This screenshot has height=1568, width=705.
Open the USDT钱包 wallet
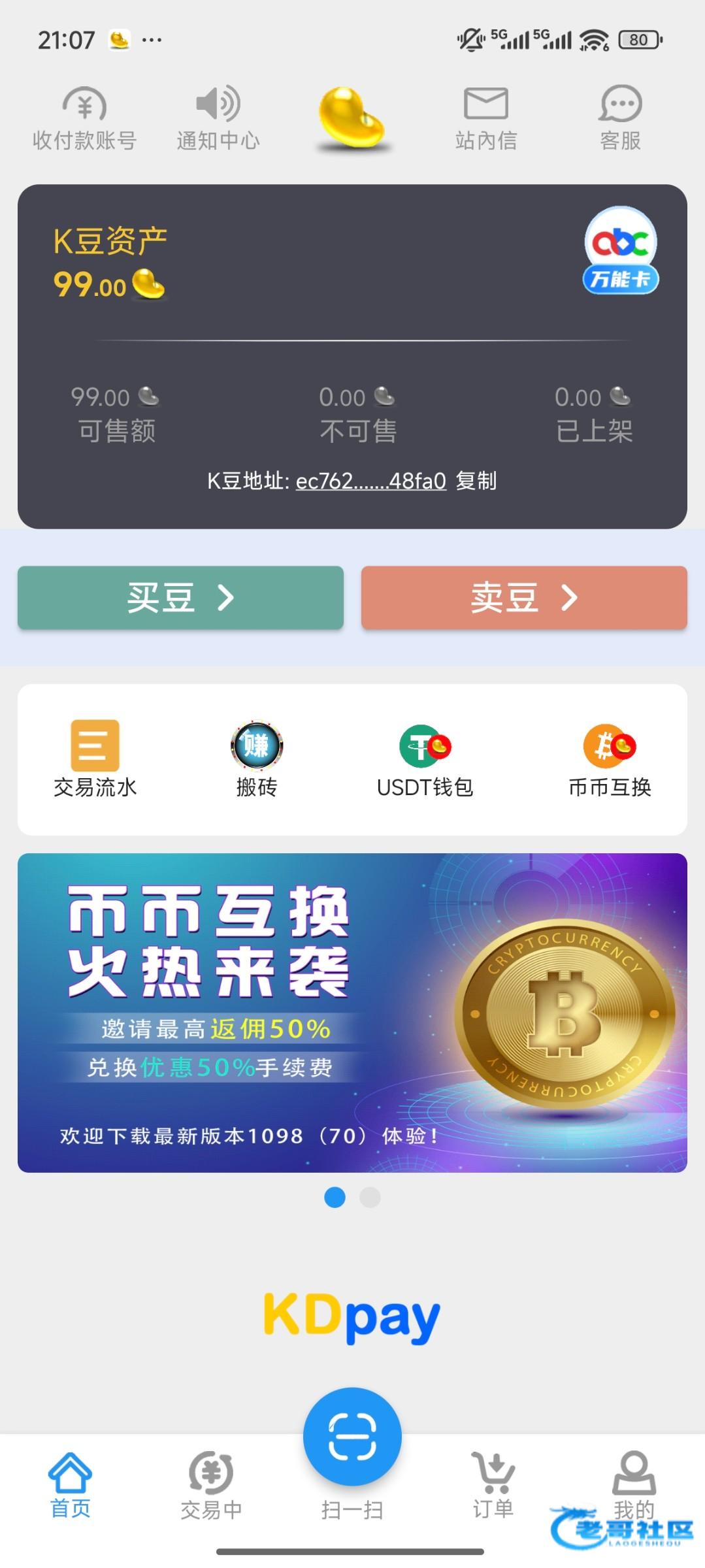pos(425,759)
